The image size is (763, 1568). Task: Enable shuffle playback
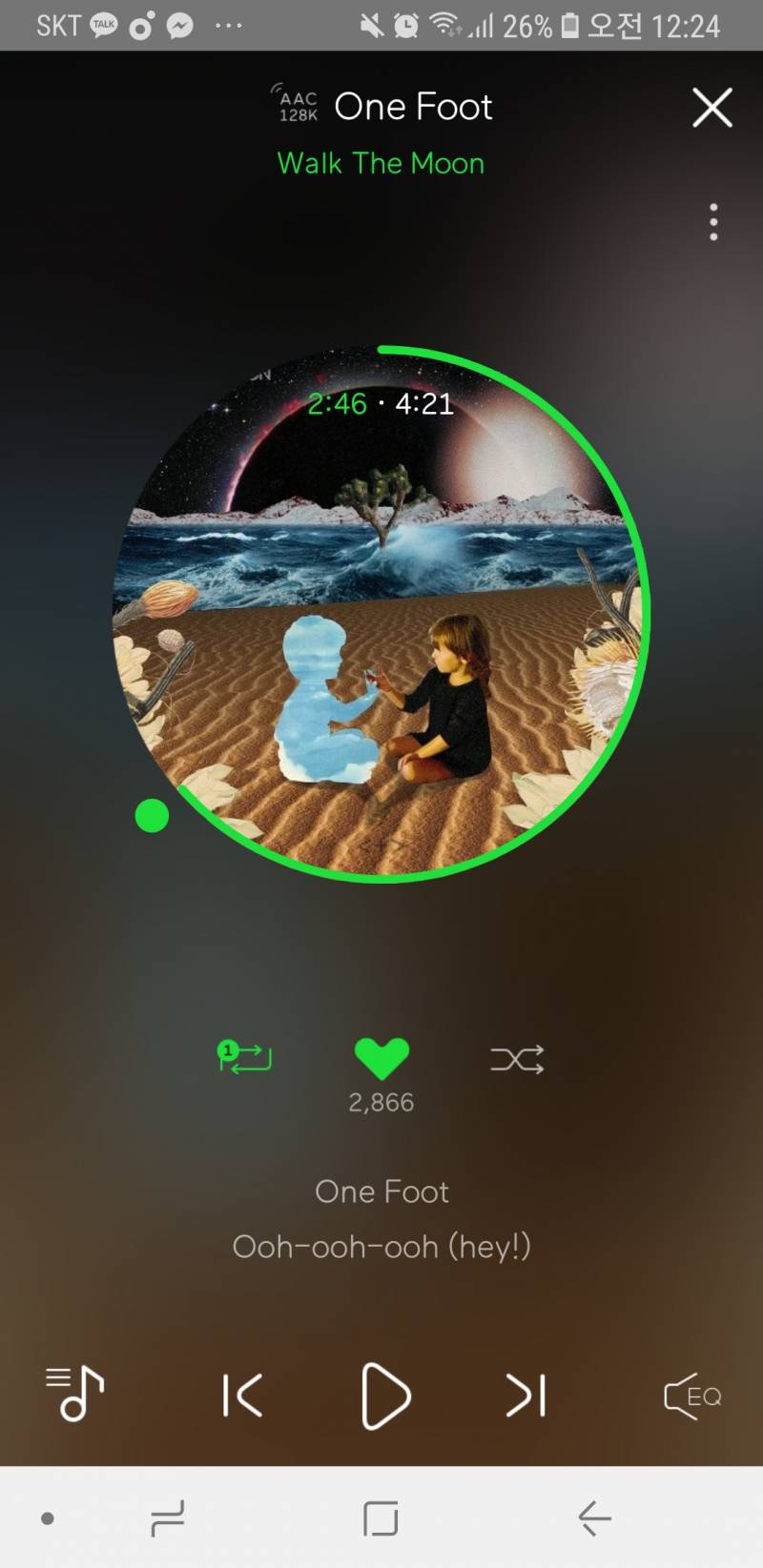(517, 1059)
